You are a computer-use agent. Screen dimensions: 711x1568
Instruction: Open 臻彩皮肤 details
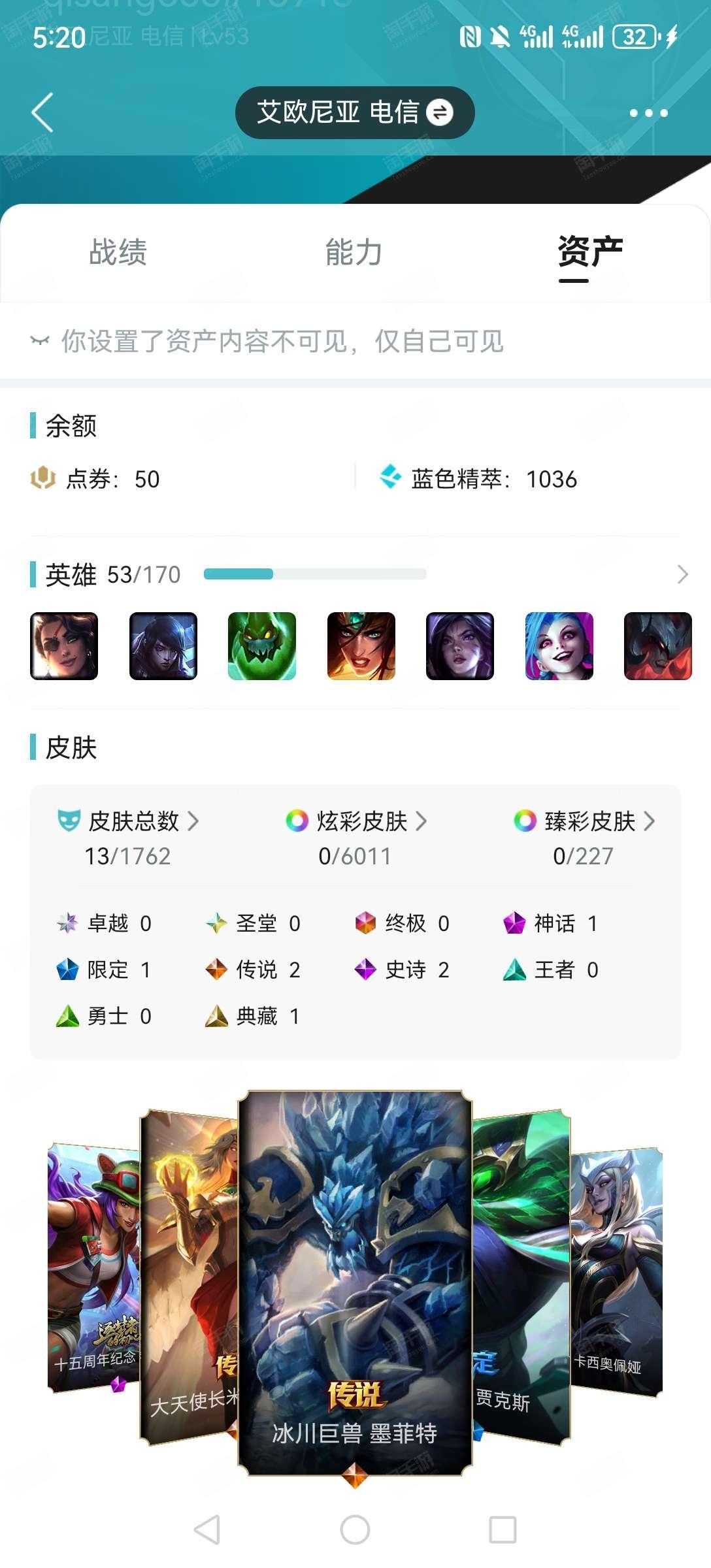click(584, 821)
